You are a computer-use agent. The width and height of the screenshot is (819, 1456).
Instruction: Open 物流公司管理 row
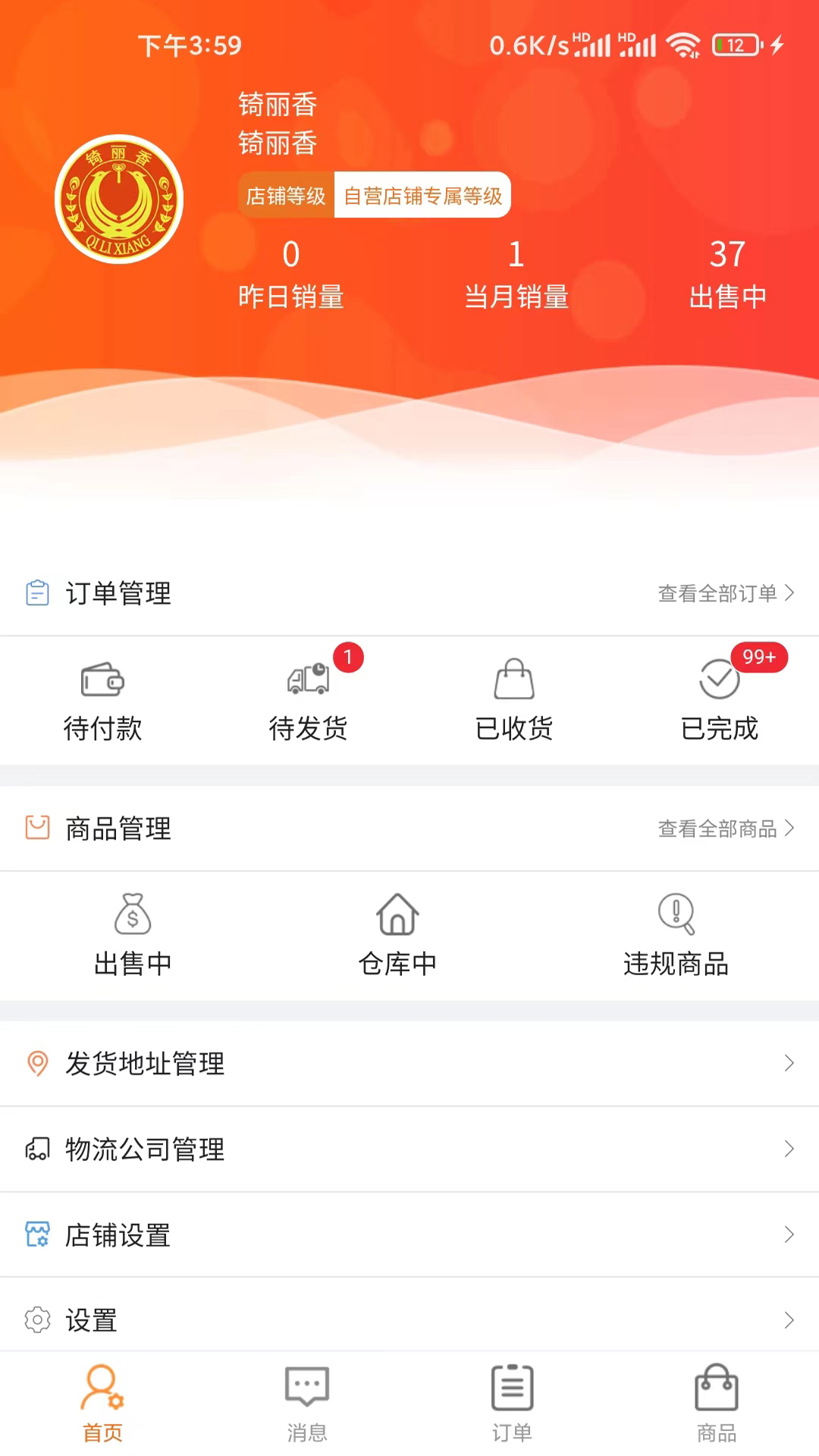(409, 1149)
